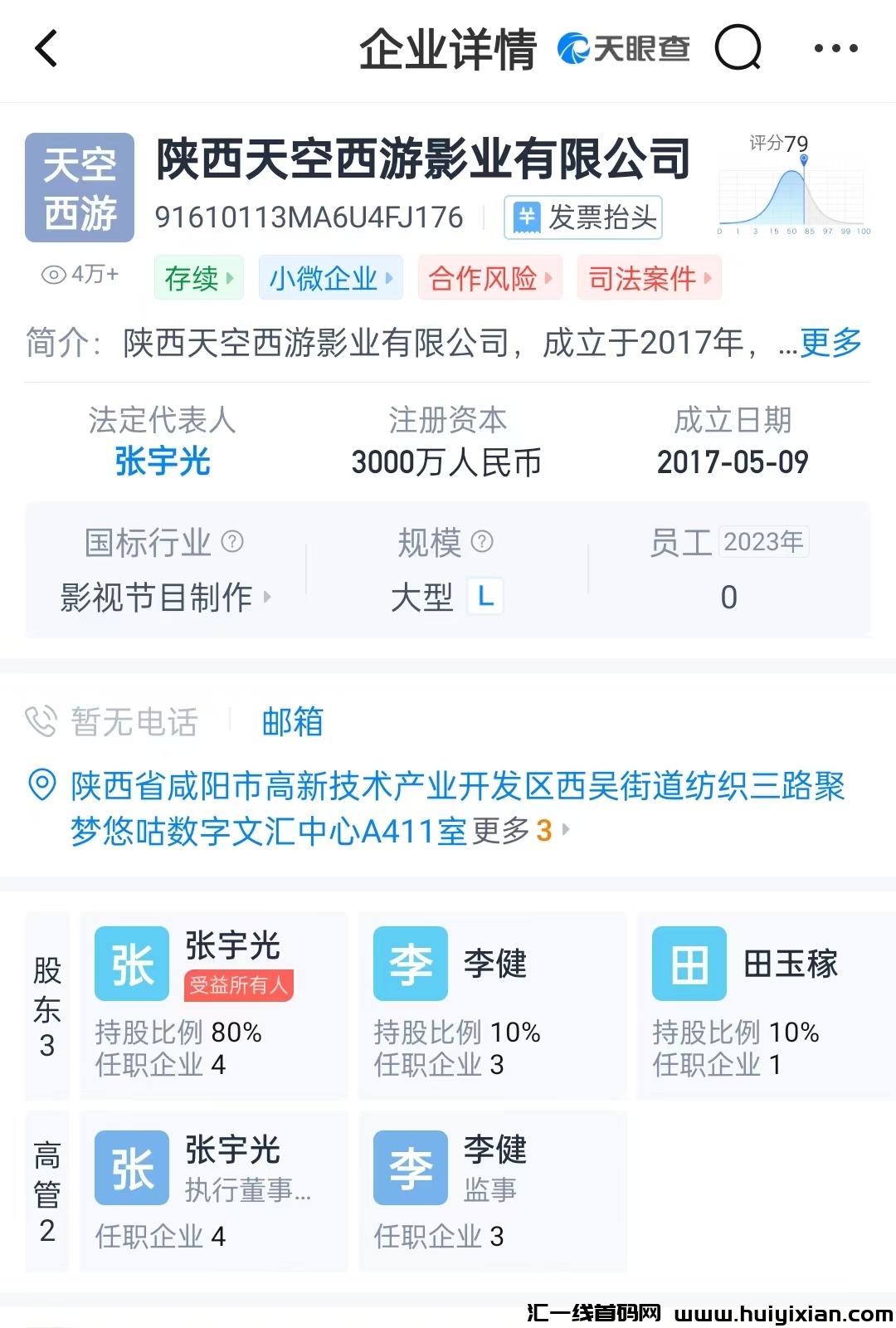Show help for 规模
896x1328 pixels.
482,542
